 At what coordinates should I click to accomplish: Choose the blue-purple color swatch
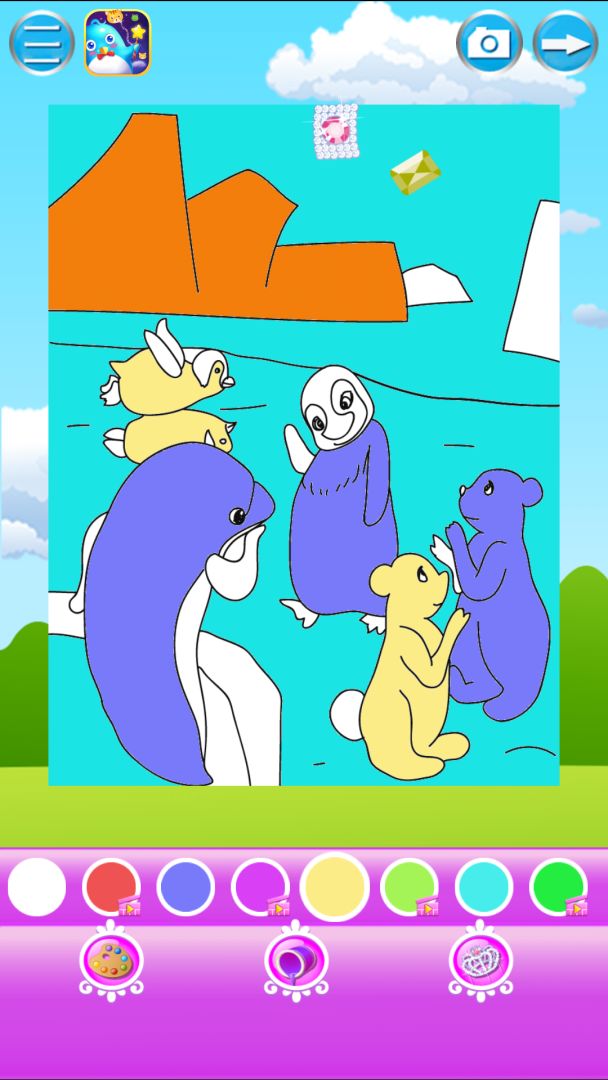click(185, 887)
